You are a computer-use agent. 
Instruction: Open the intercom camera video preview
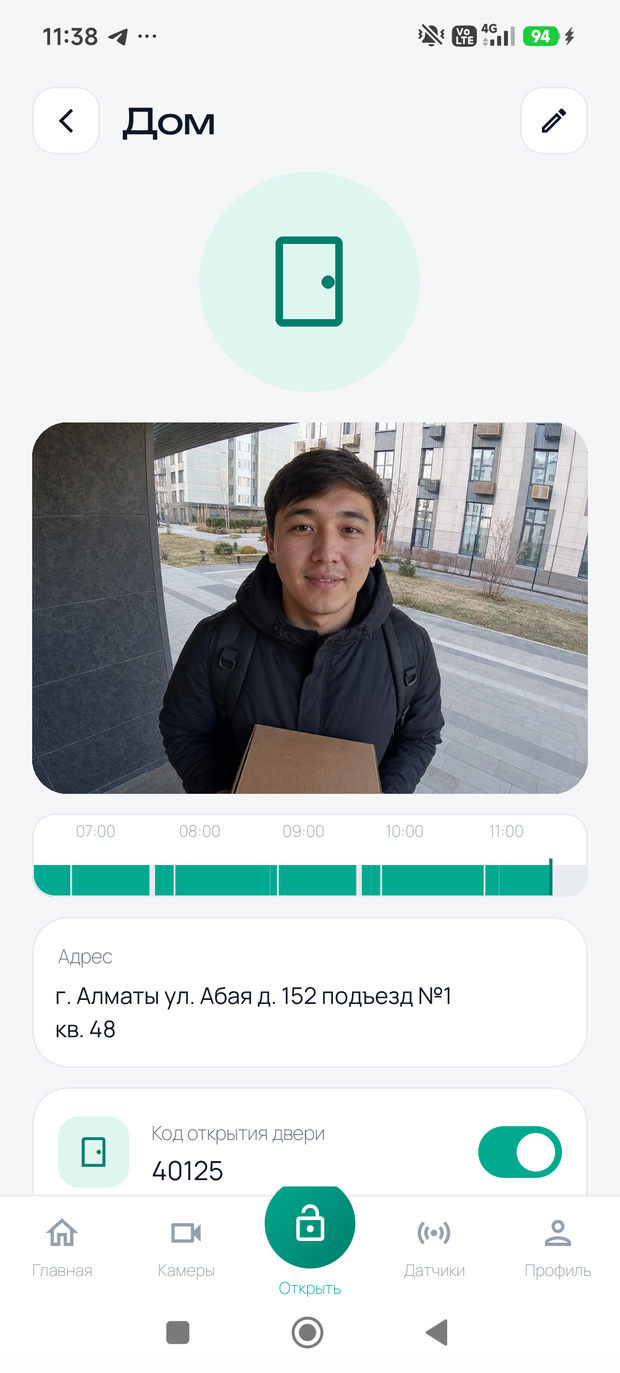(310, 608)
